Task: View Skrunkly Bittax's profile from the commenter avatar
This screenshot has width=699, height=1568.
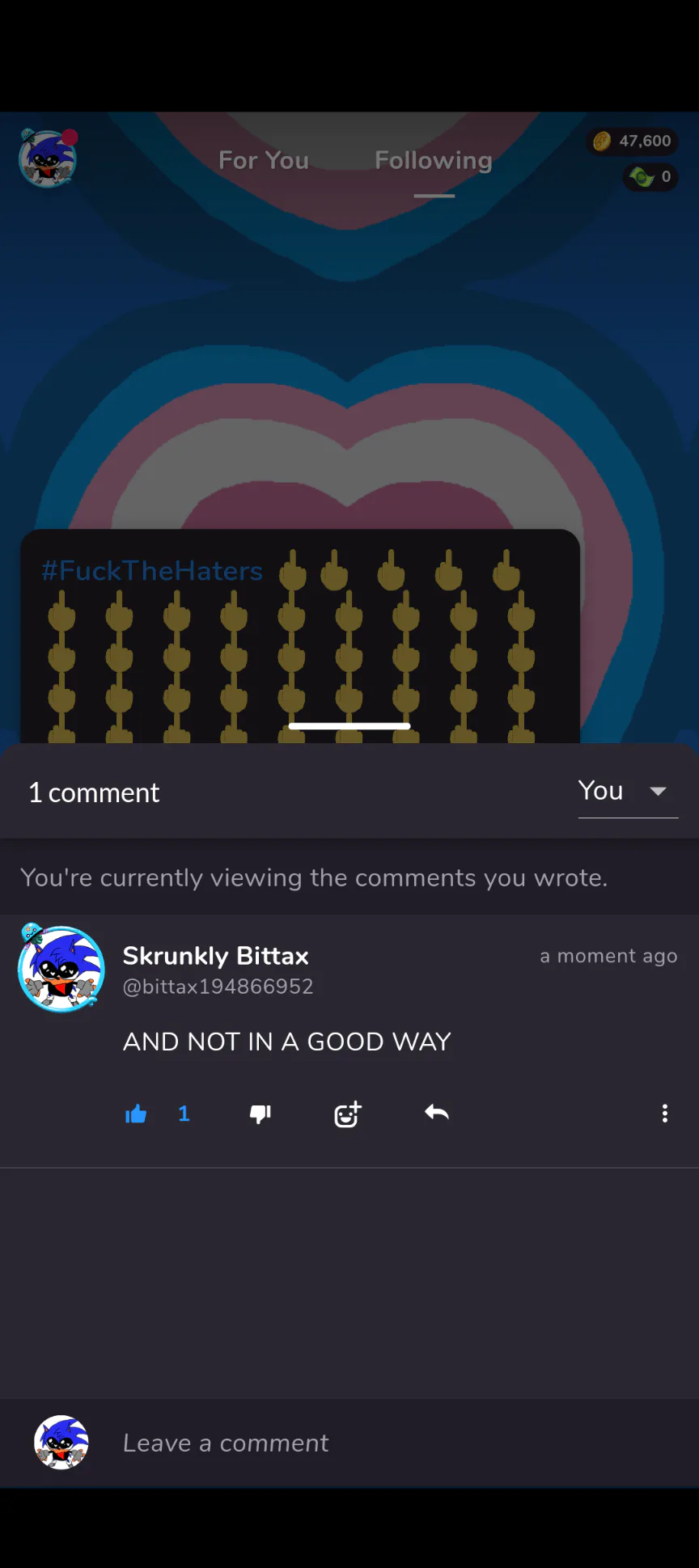Action: pyautogui.click(x=61, y=967)
